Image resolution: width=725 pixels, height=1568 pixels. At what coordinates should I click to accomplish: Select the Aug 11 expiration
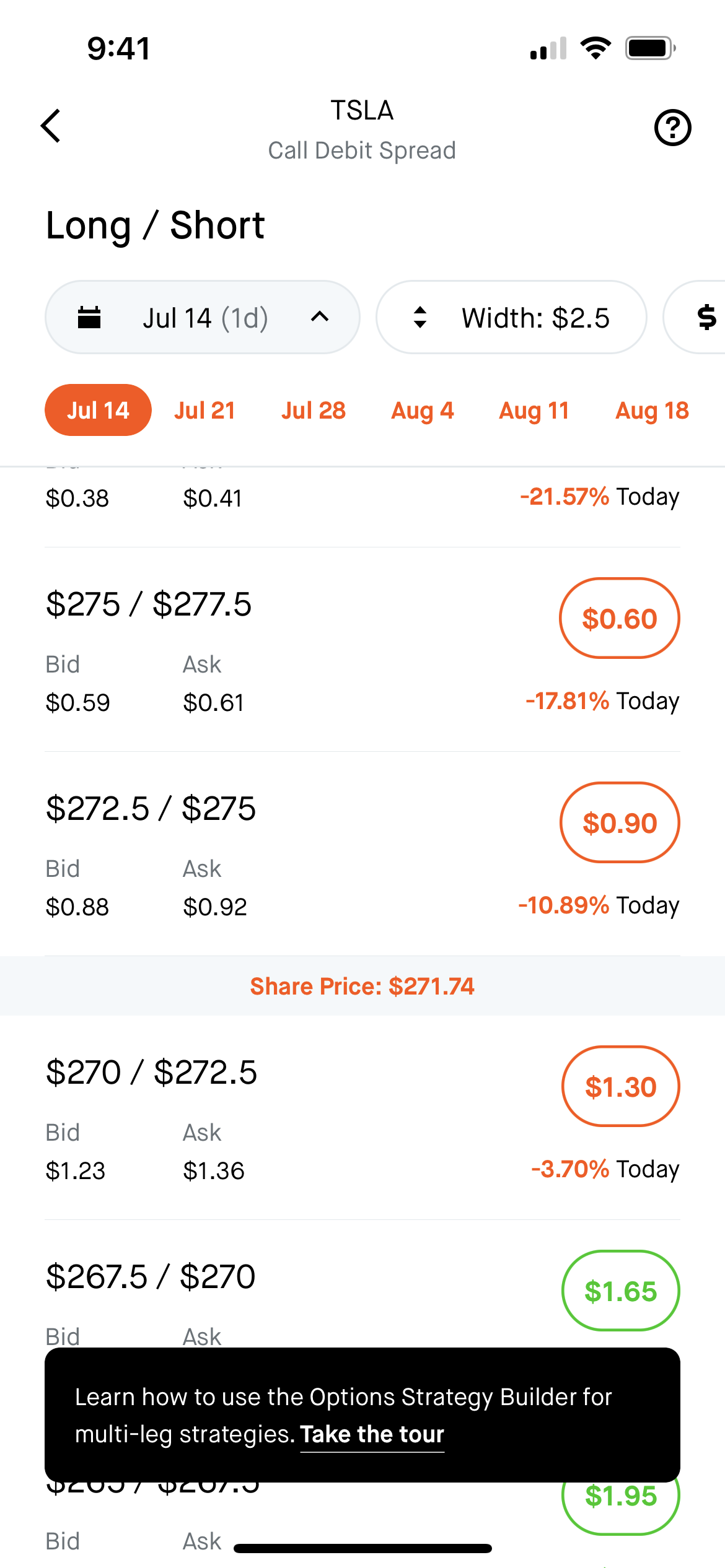coord(534,411)
